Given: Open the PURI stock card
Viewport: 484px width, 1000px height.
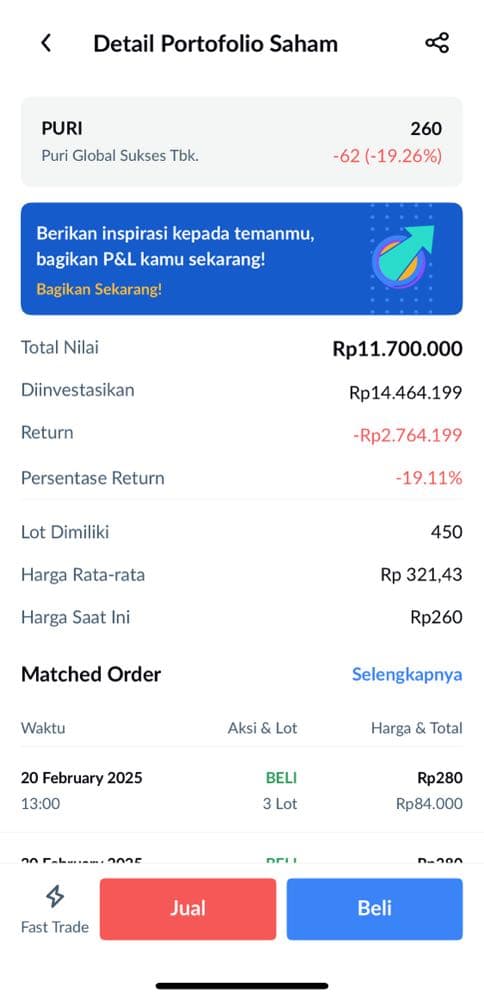Looking at the screenshot, I should [242, 142].
